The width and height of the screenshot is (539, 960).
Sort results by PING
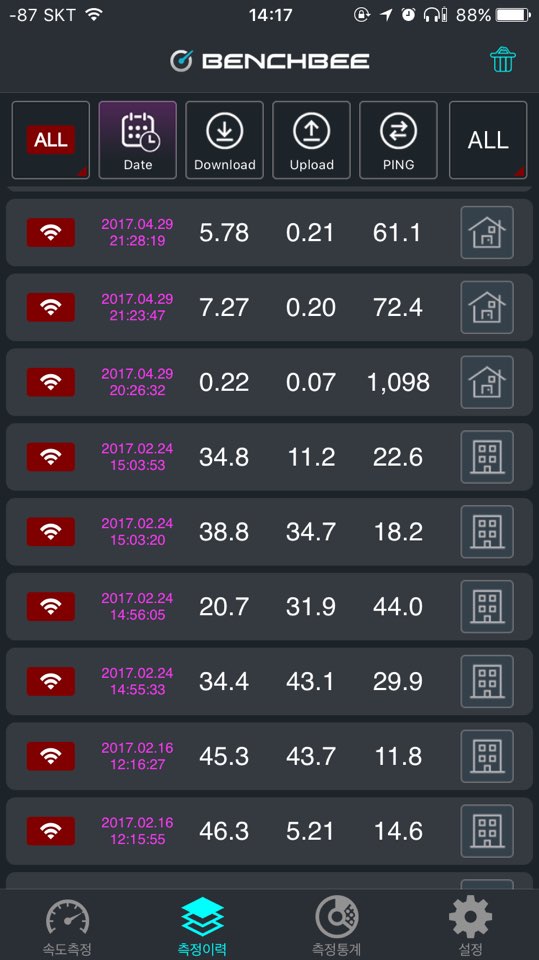click(398, 140)
